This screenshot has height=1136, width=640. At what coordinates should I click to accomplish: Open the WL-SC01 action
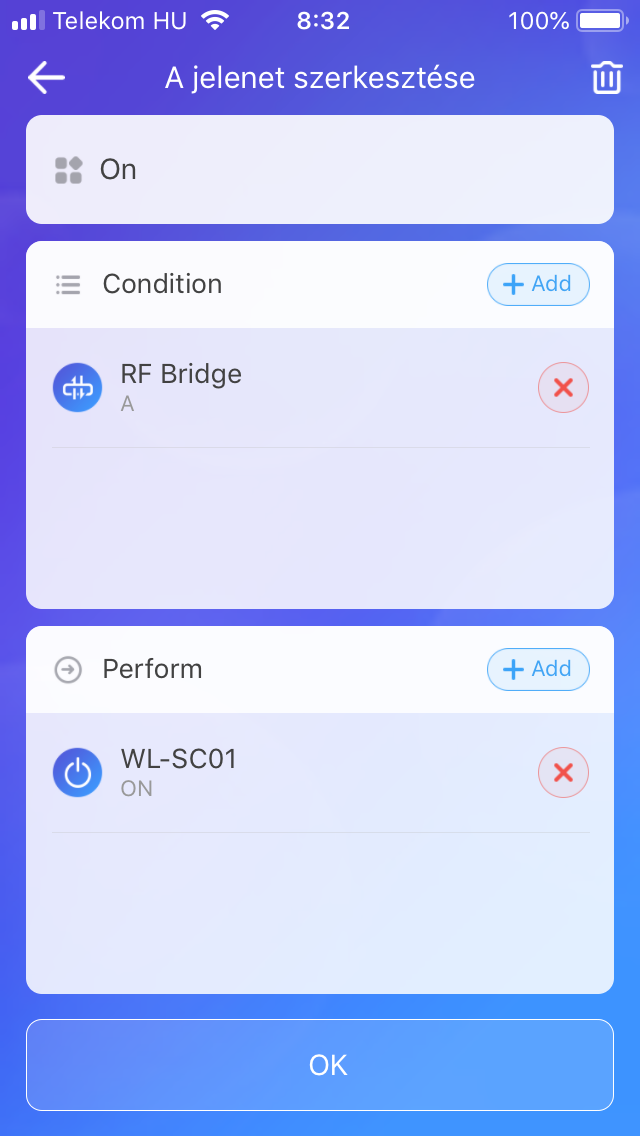(280, 772)
